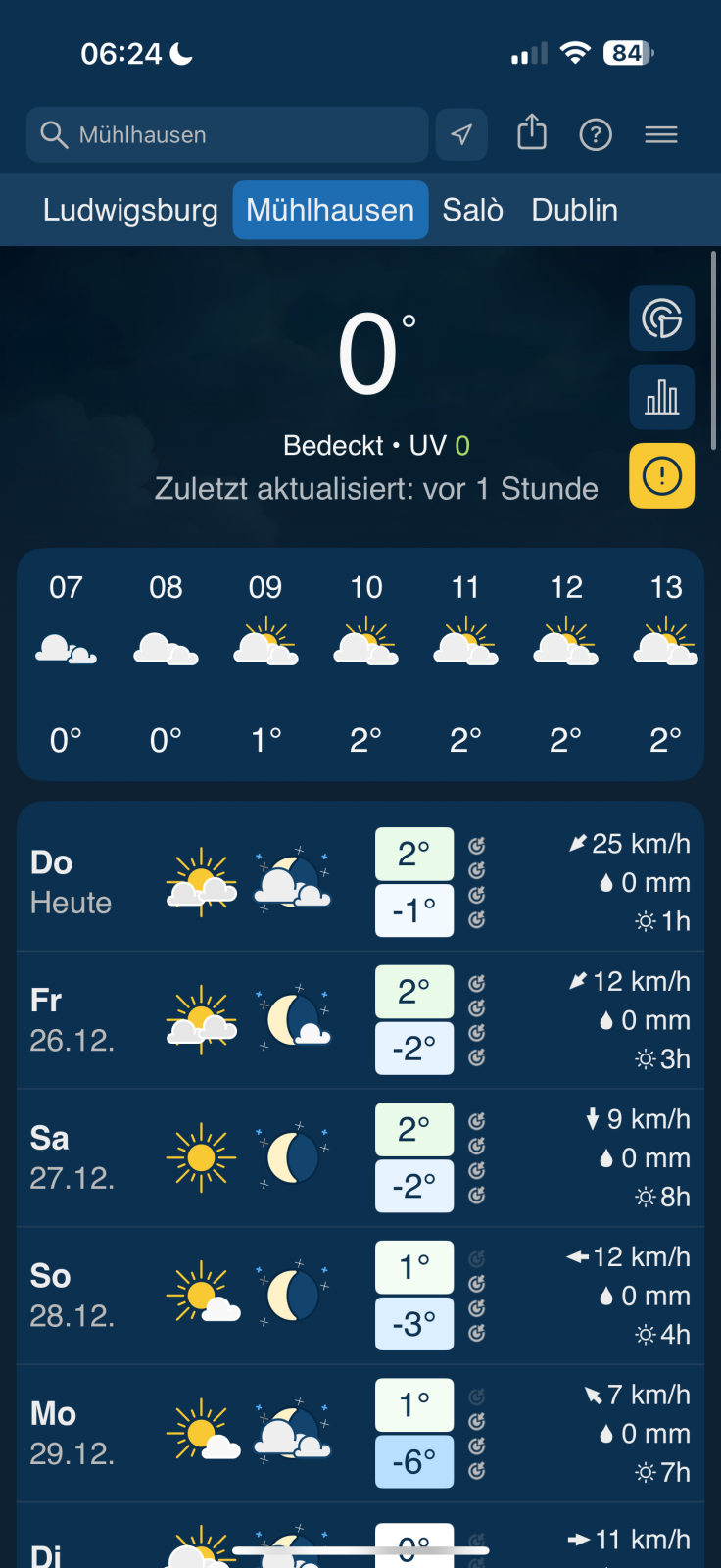
Task: Tap the Mühlhausen search field
Action: point(227,134)
